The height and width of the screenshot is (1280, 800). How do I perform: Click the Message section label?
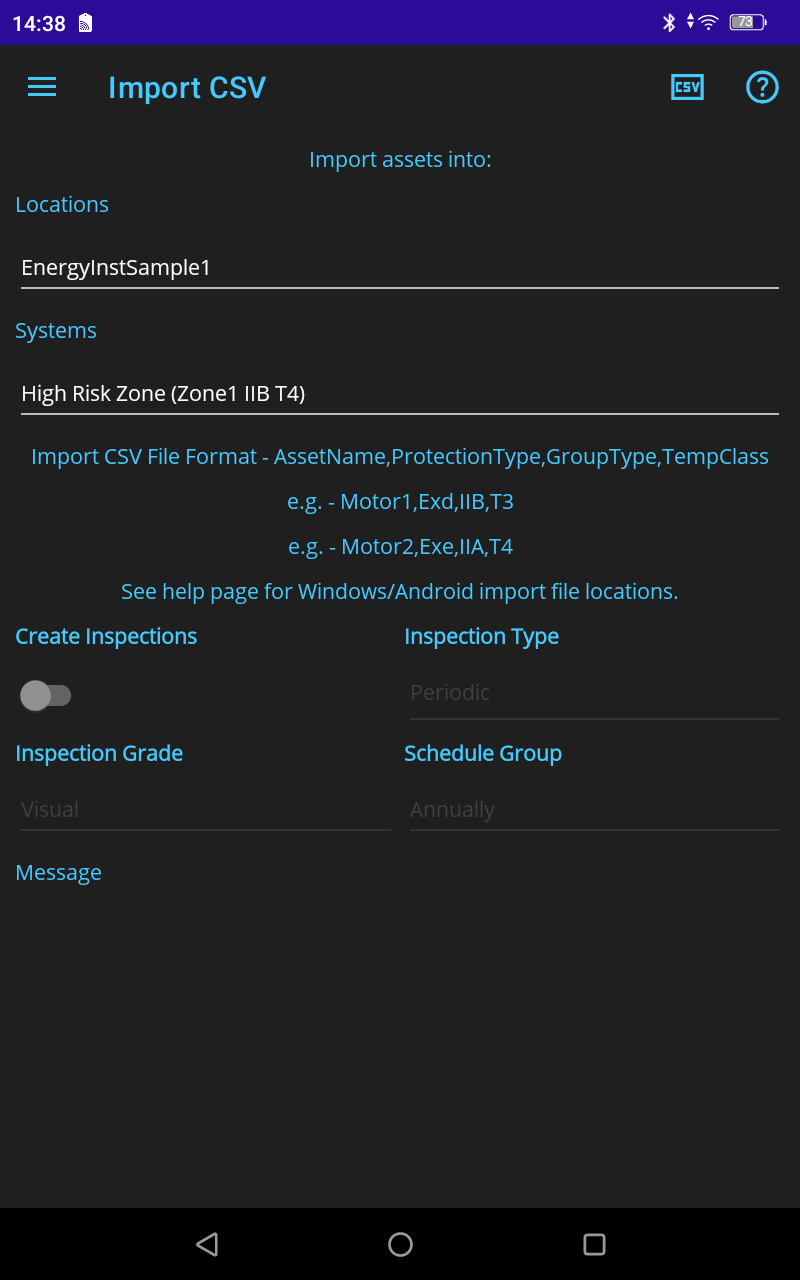coord(58,872)
